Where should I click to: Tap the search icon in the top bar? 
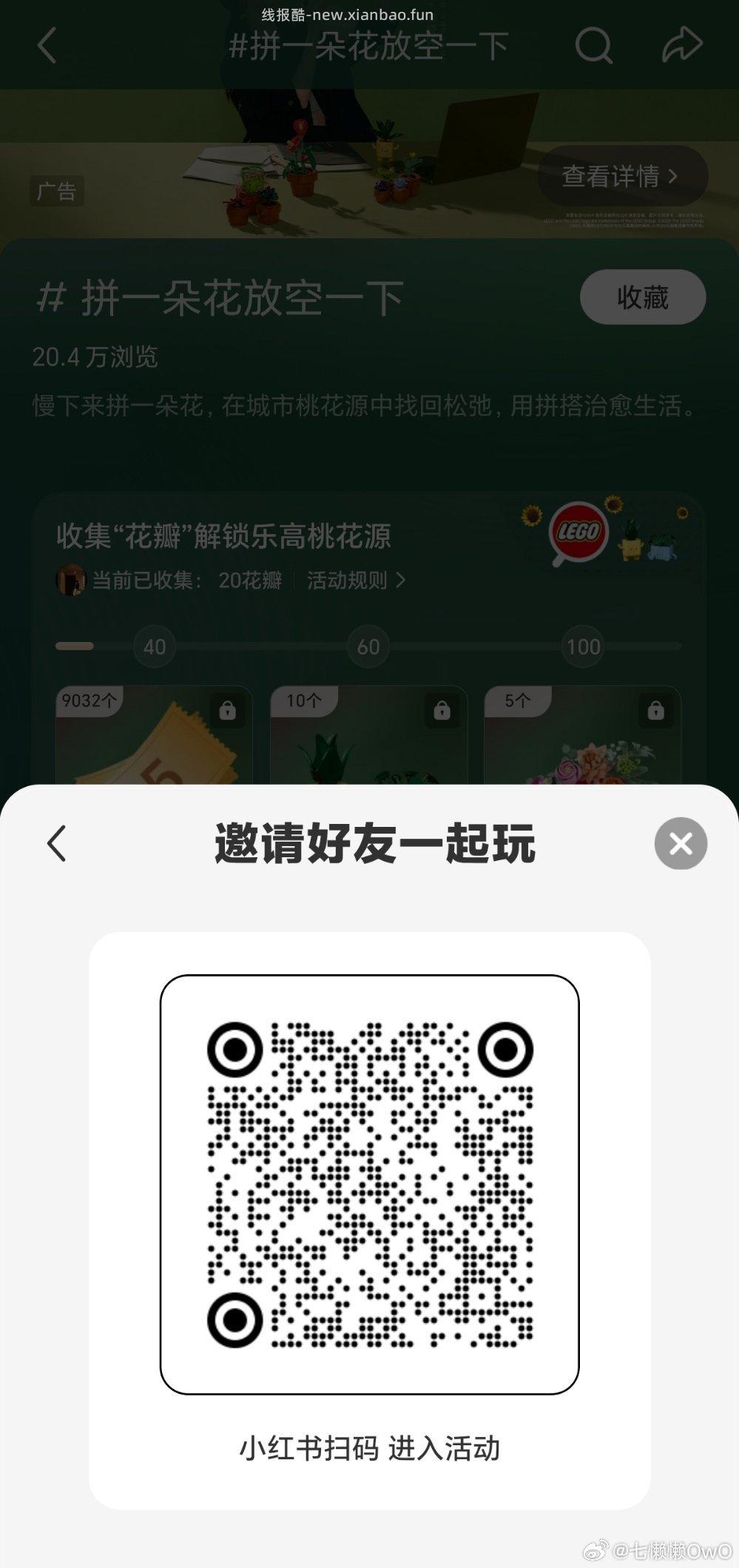[x=592, y=46]
